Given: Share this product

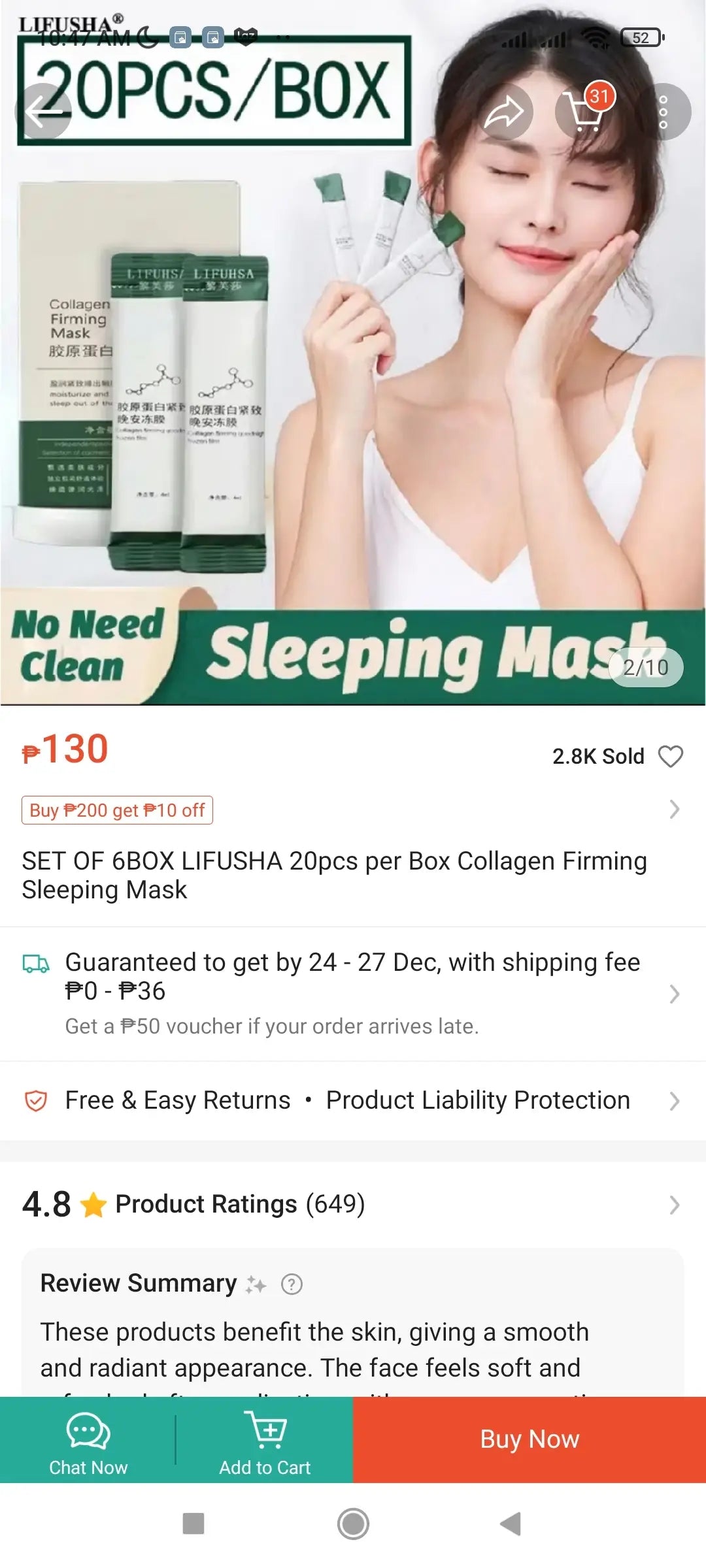Looking at the screenshot, I should pos(504,112).
